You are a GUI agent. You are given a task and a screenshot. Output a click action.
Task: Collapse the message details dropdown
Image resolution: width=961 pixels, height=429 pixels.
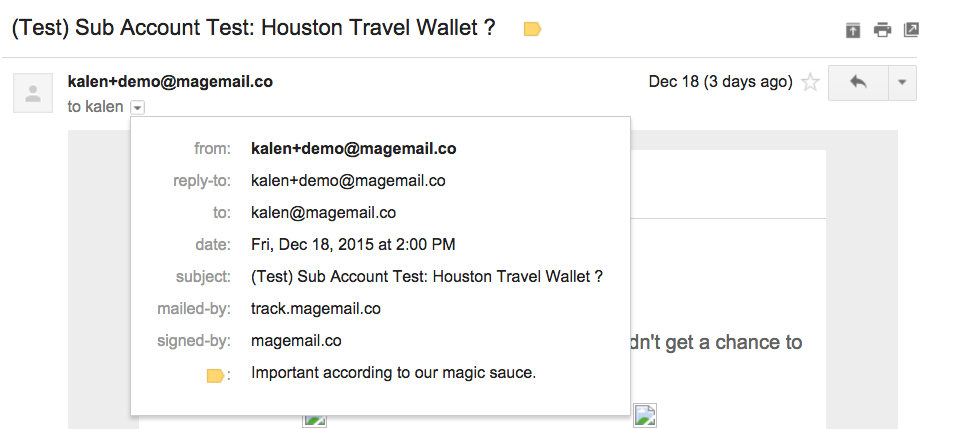coord(138,107)
